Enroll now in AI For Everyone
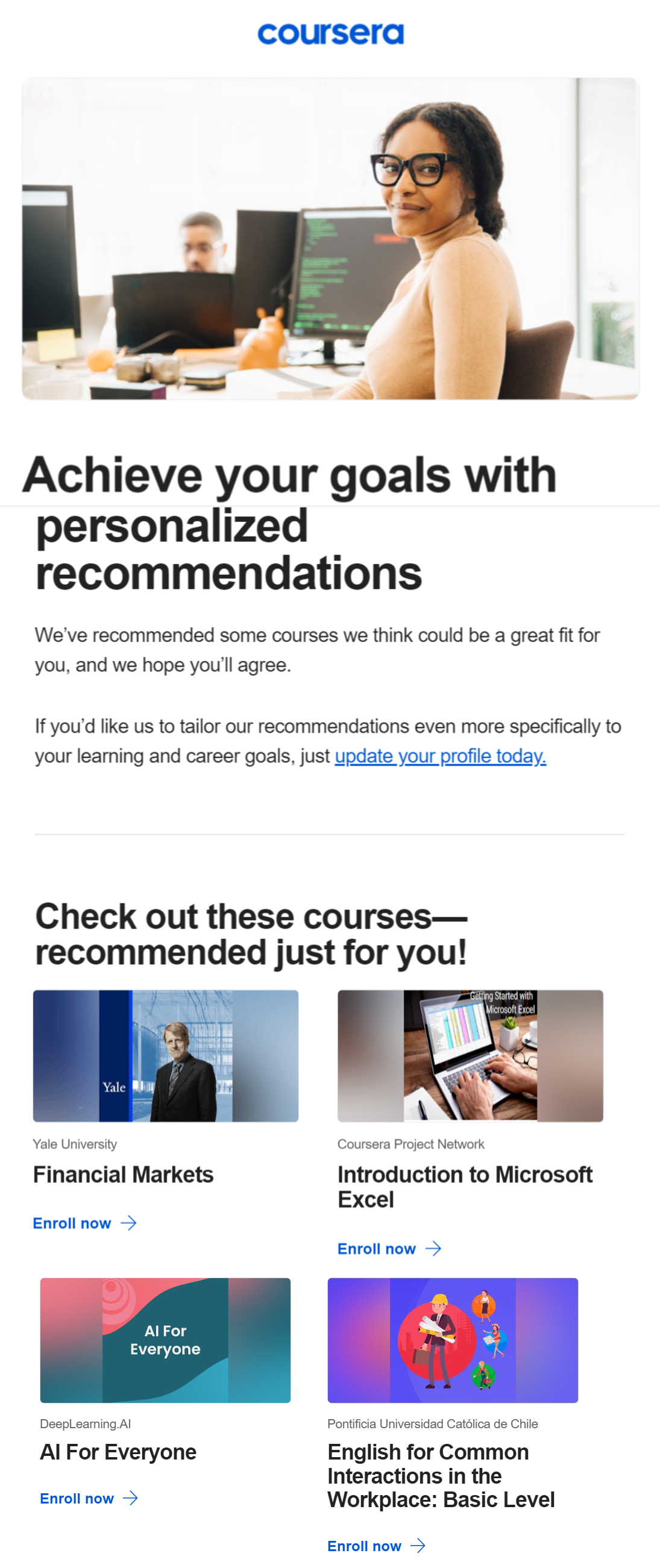 89,1499
